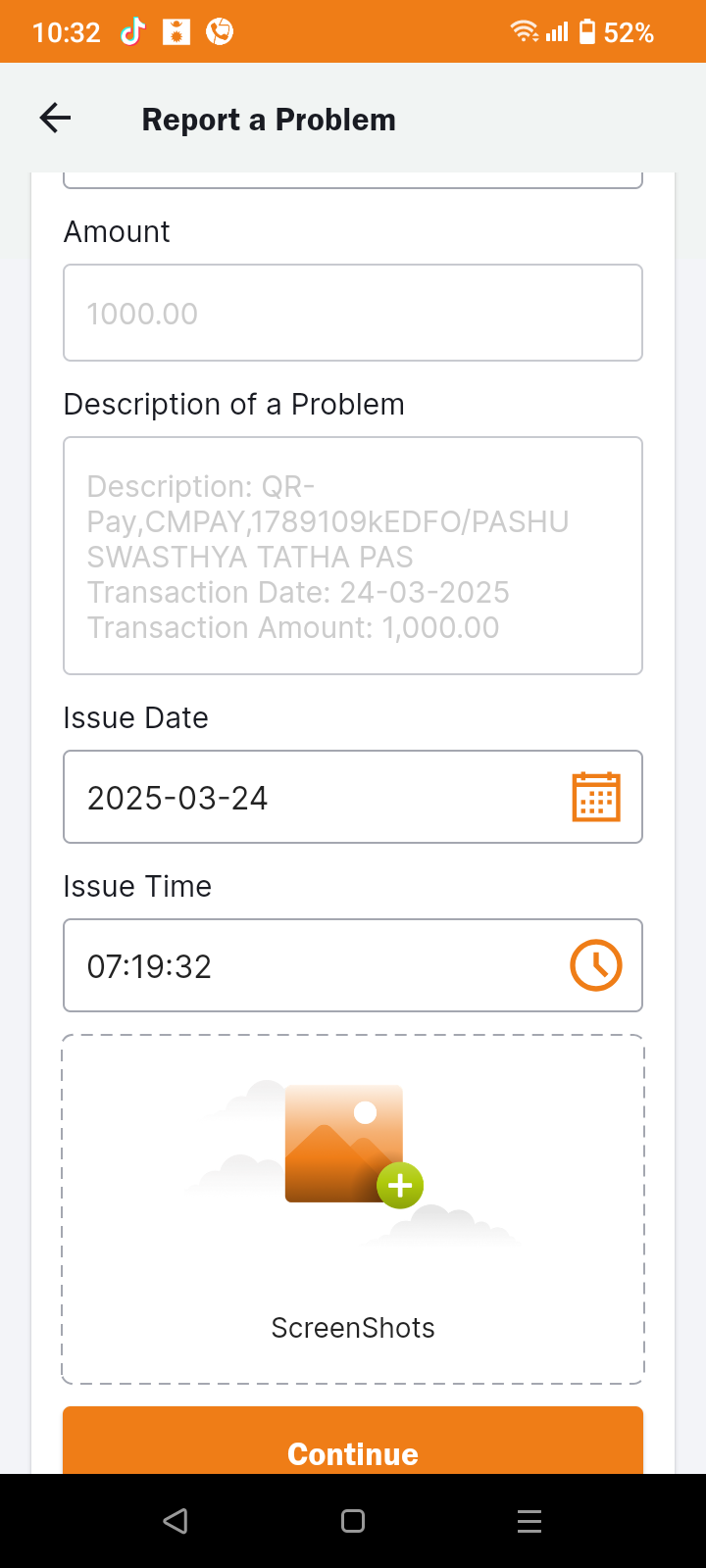Viewport: 706px width, 1568px height.
Task: Tap the system home button
Action: [353, 1521]
